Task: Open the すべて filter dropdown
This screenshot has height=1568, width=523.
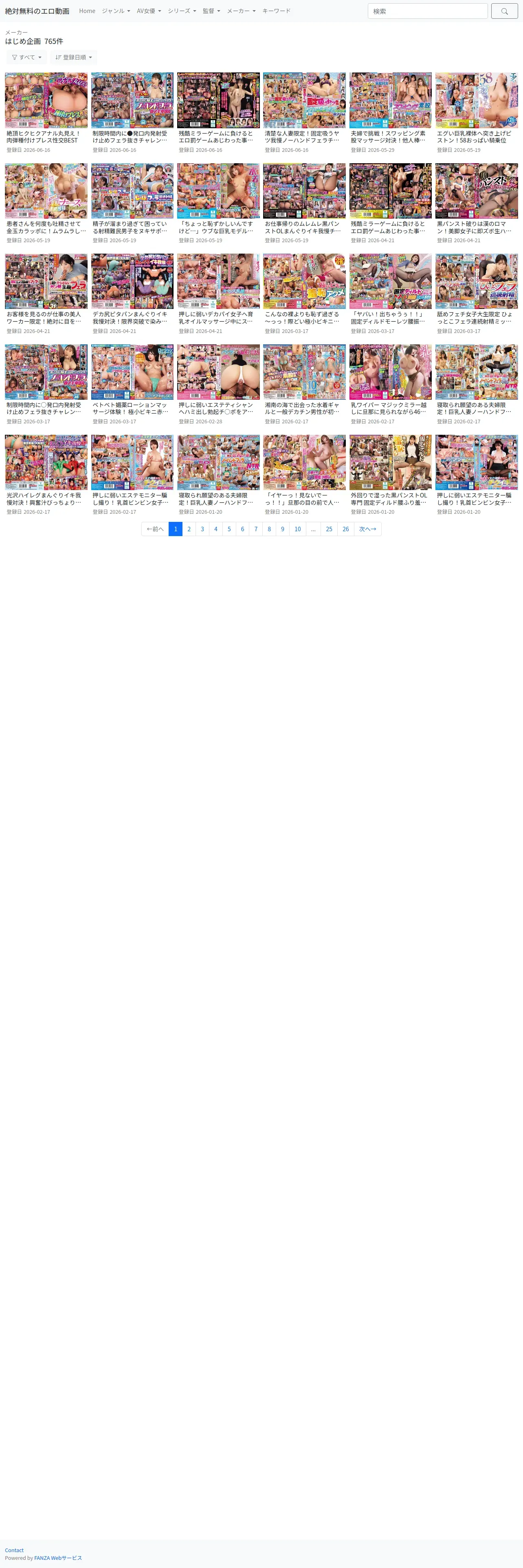Action: (27, 57)
